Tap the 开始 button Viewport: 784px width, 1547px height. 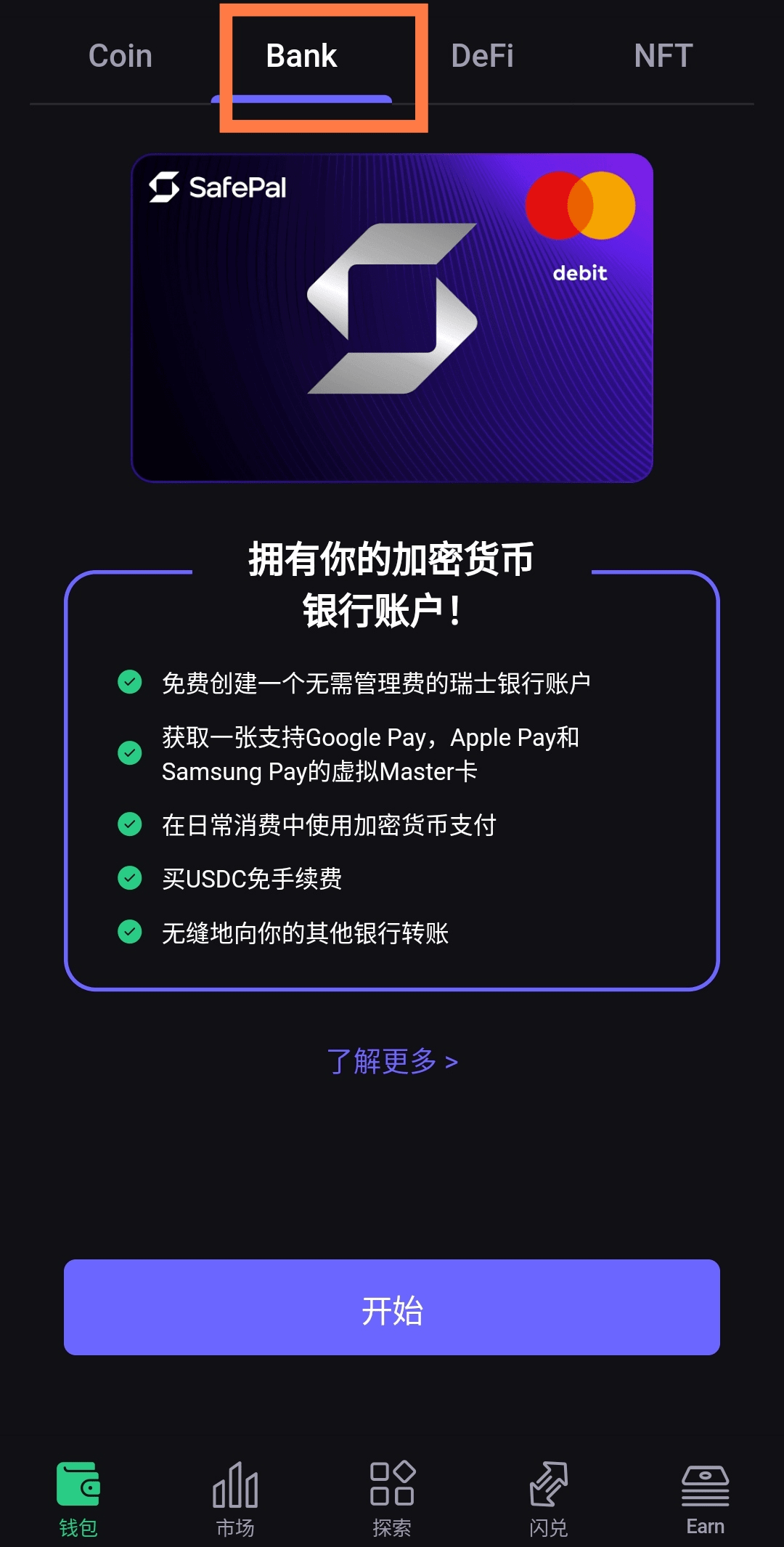(392, 1307)
